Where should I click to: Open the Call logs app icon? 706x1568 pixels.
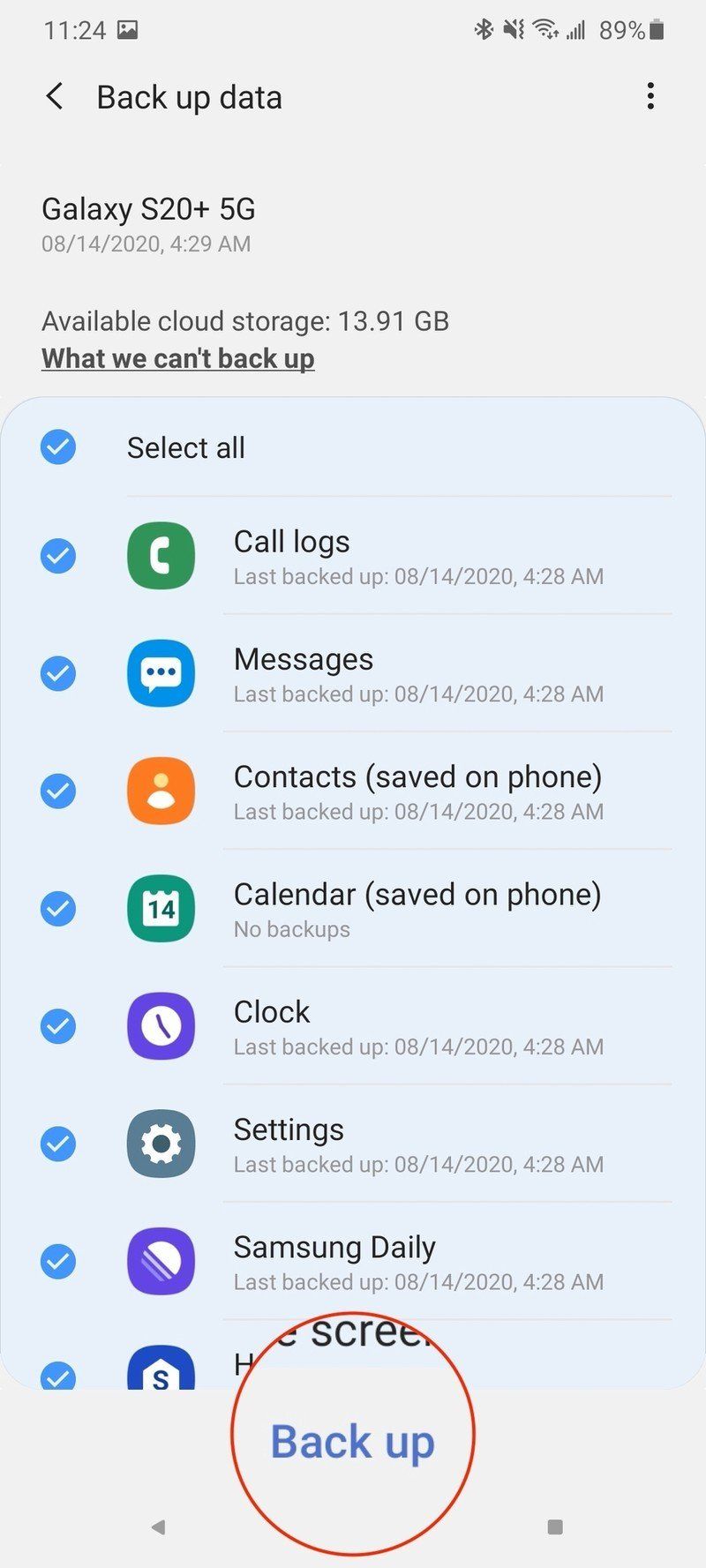(160, 556)
